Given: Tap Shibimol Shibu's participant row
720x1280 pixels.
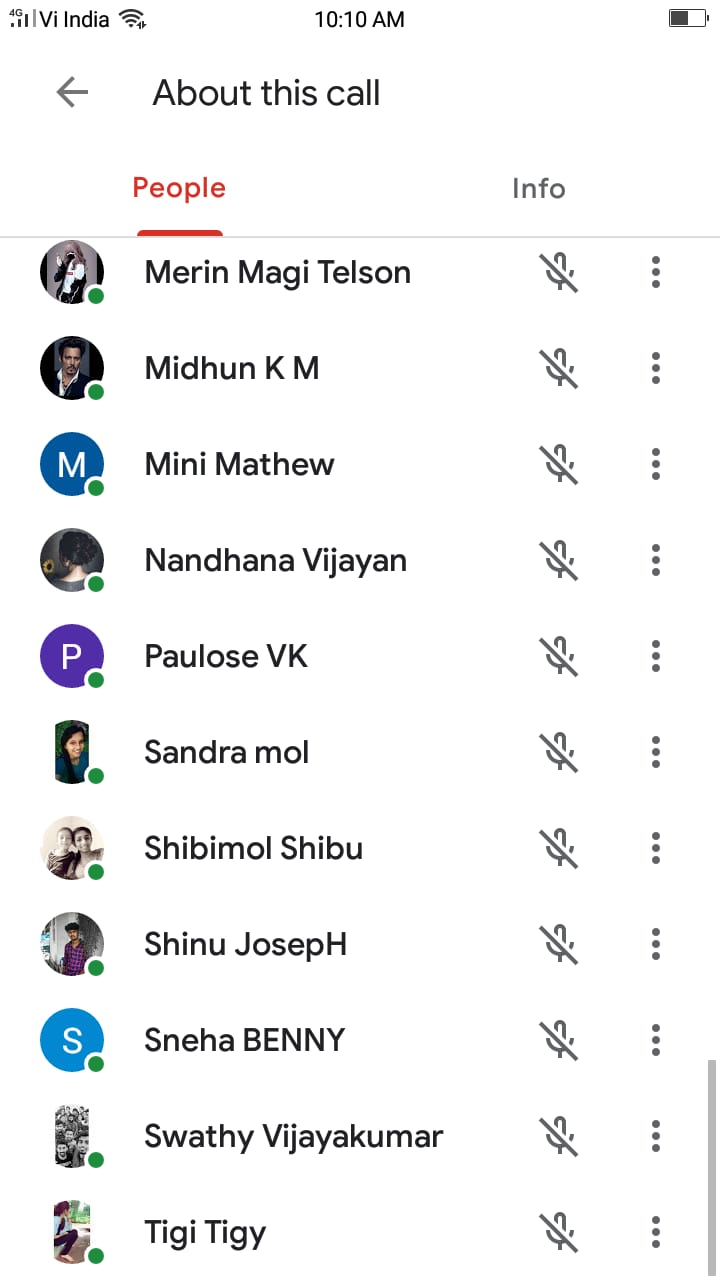Looking at the screenshot, I should (x=253, y=848).
